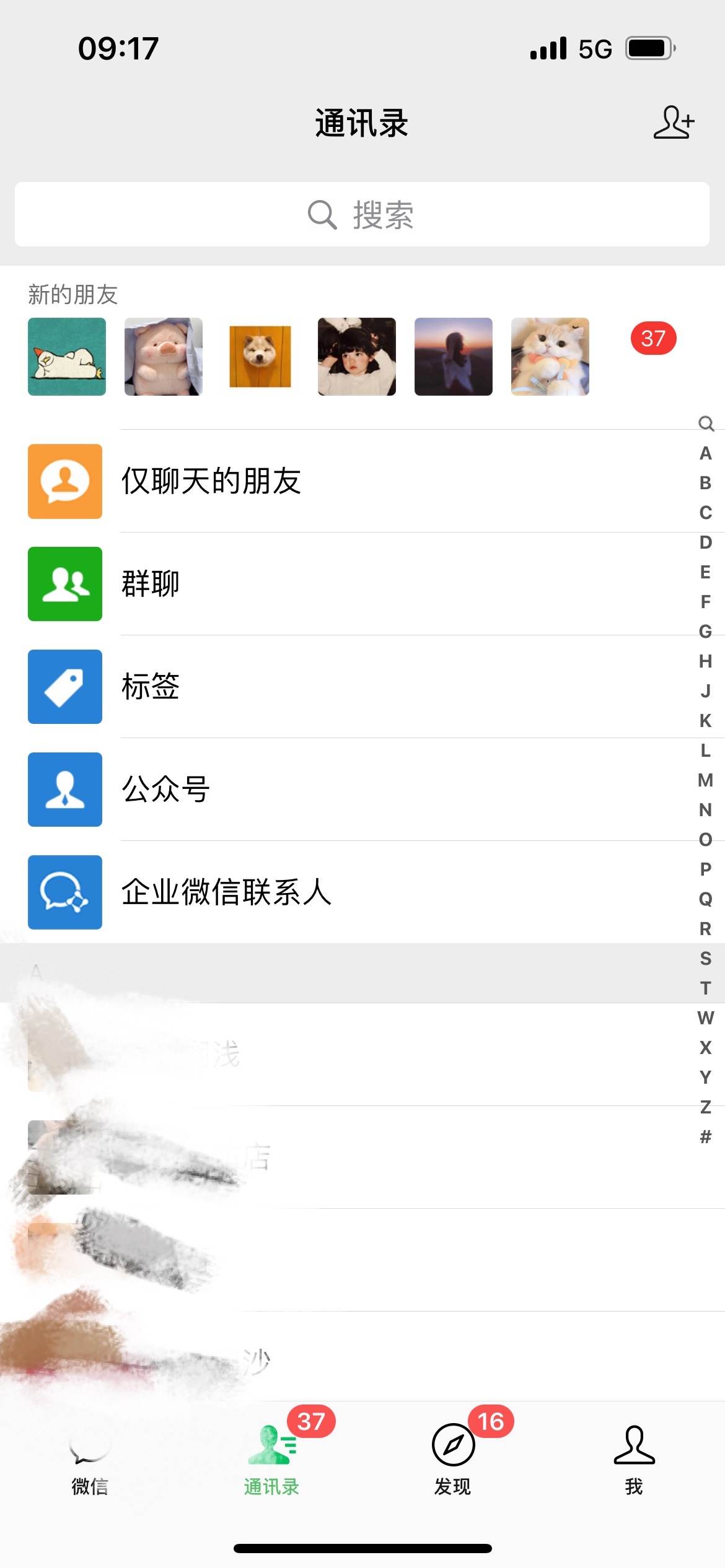Select the 通讯录 contacts tab
The height and width of the screenshot is (1568, 725).
click(271, 1461)
